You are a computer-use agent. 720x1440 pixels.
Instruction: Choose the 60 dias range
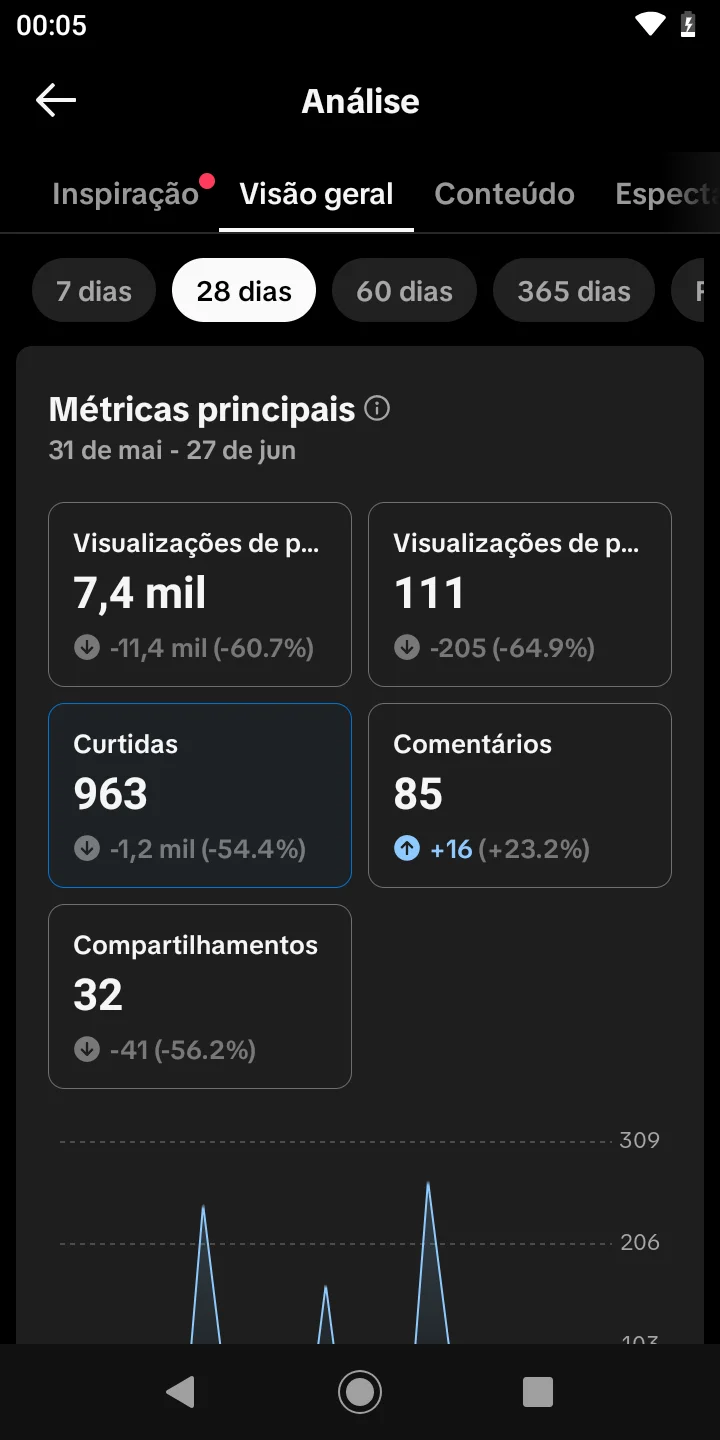(x=404, y=291)
